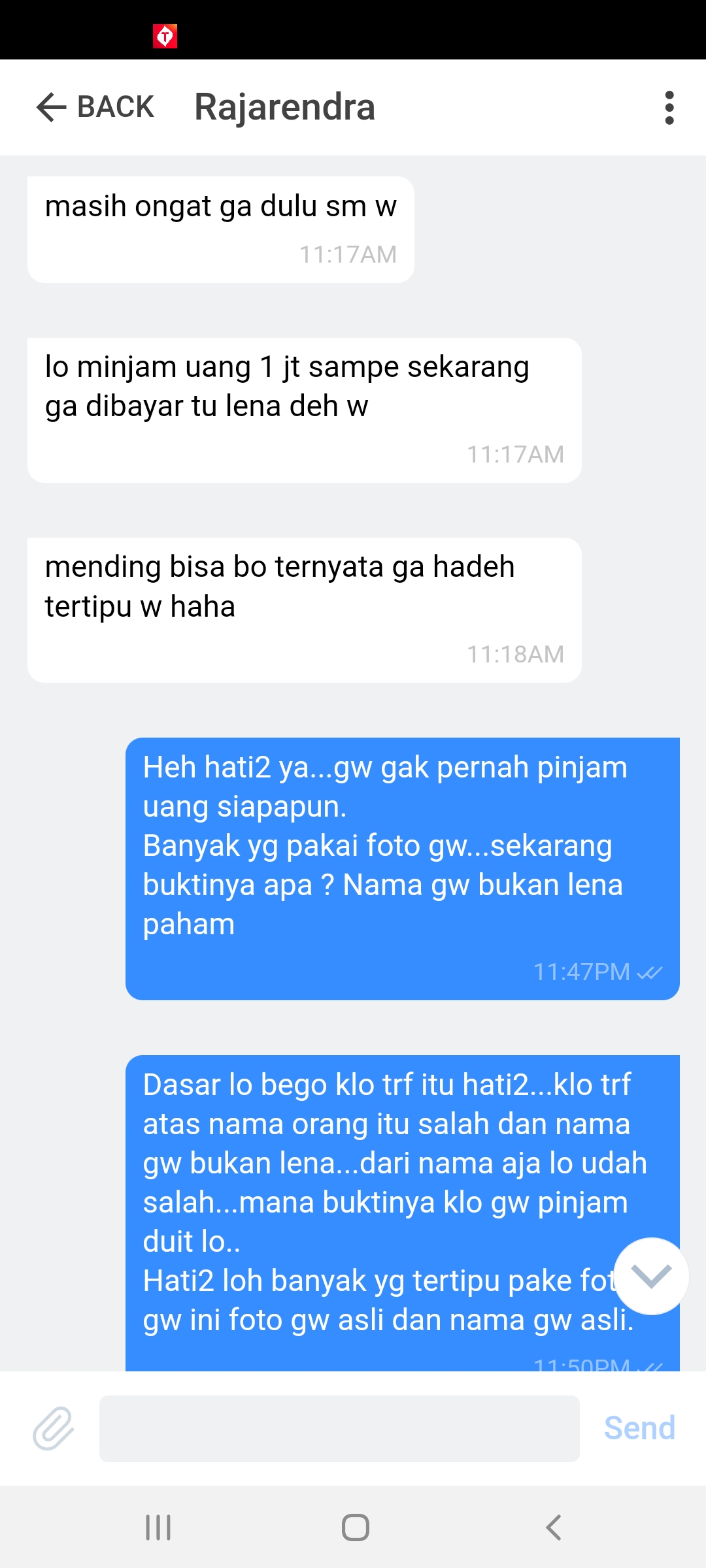706x1568 pixels.
Task: Tap the paperclip attach icon
Action: [x=54, y=1428]
